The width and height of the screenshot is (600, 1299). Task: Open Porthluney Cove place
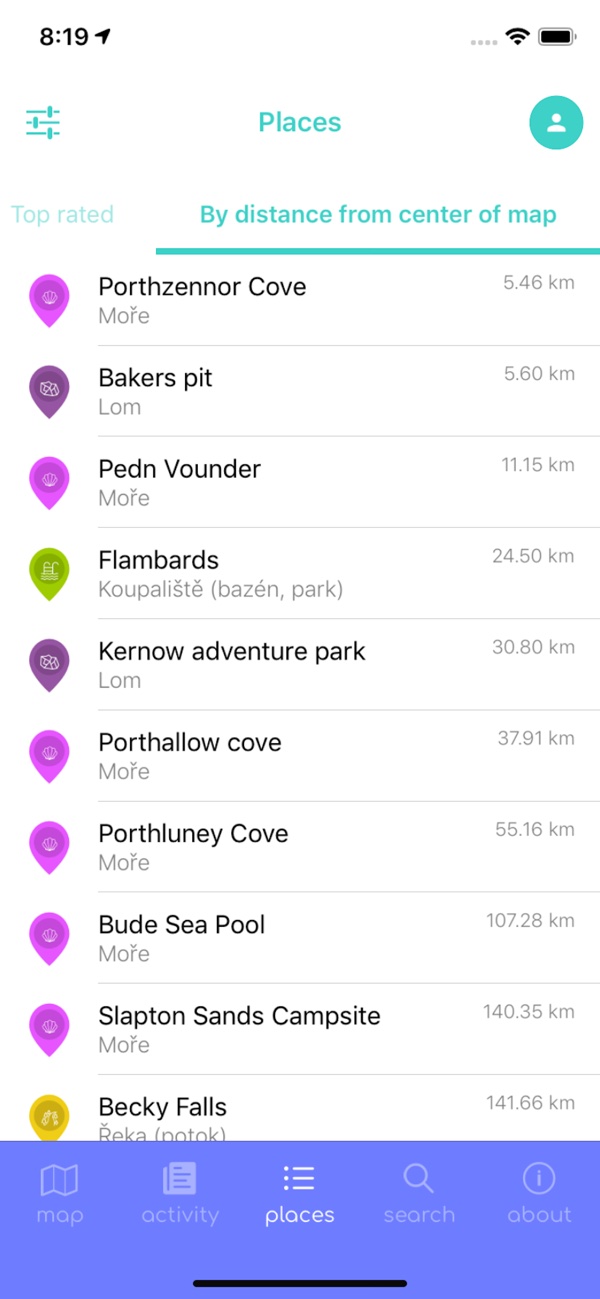point(300,846)
